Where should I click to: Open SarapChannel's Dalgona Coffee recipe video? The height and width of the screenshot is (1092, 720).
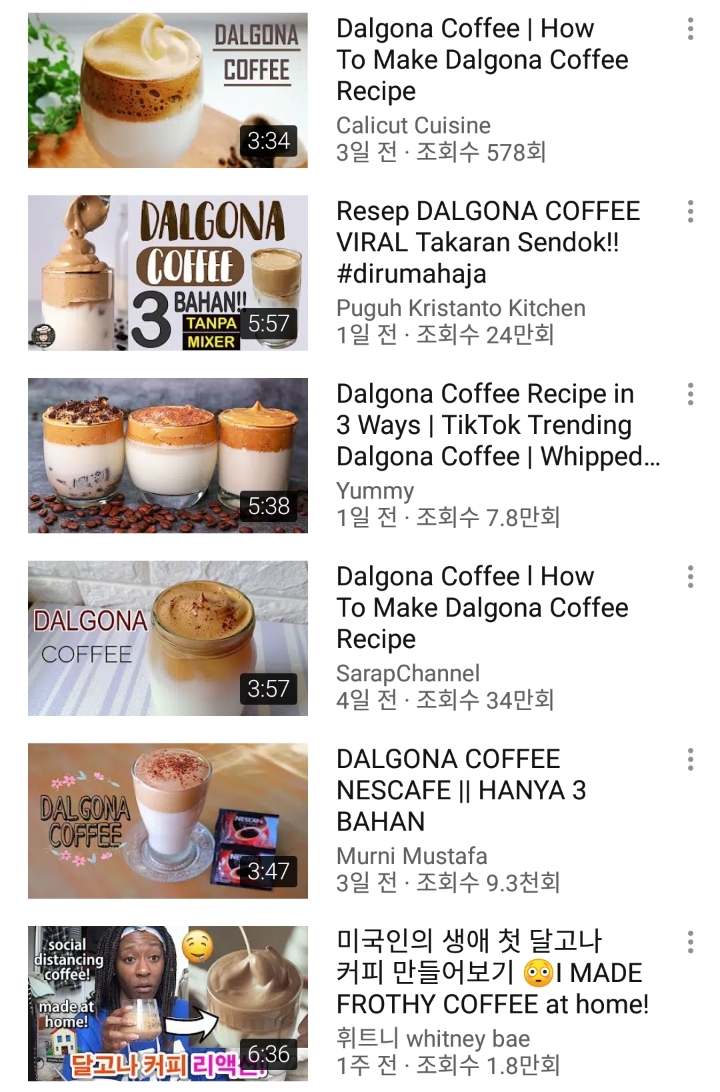[168, 638]
